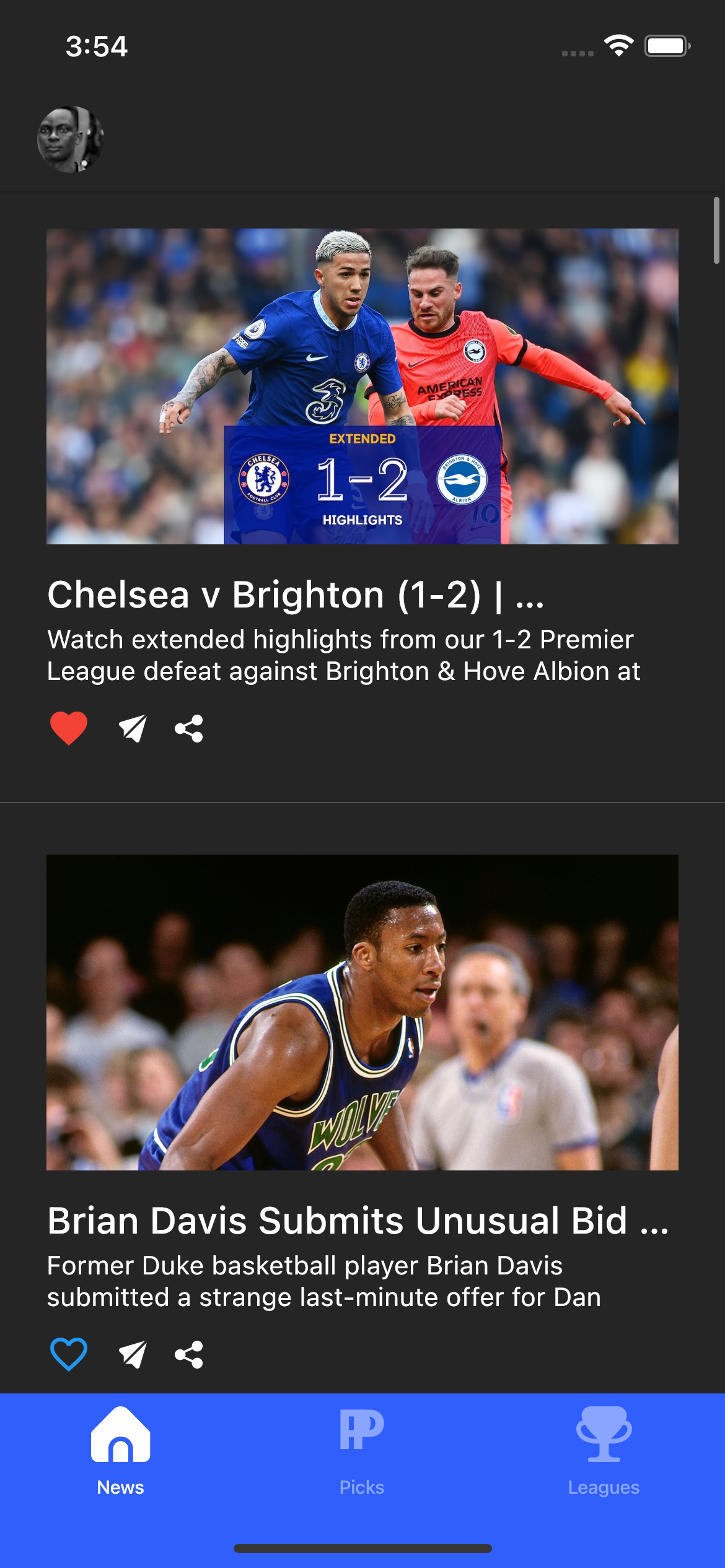Open the share icon on the Chelsea highlights post
This screenshot has height=1568, width=725.
188,729
